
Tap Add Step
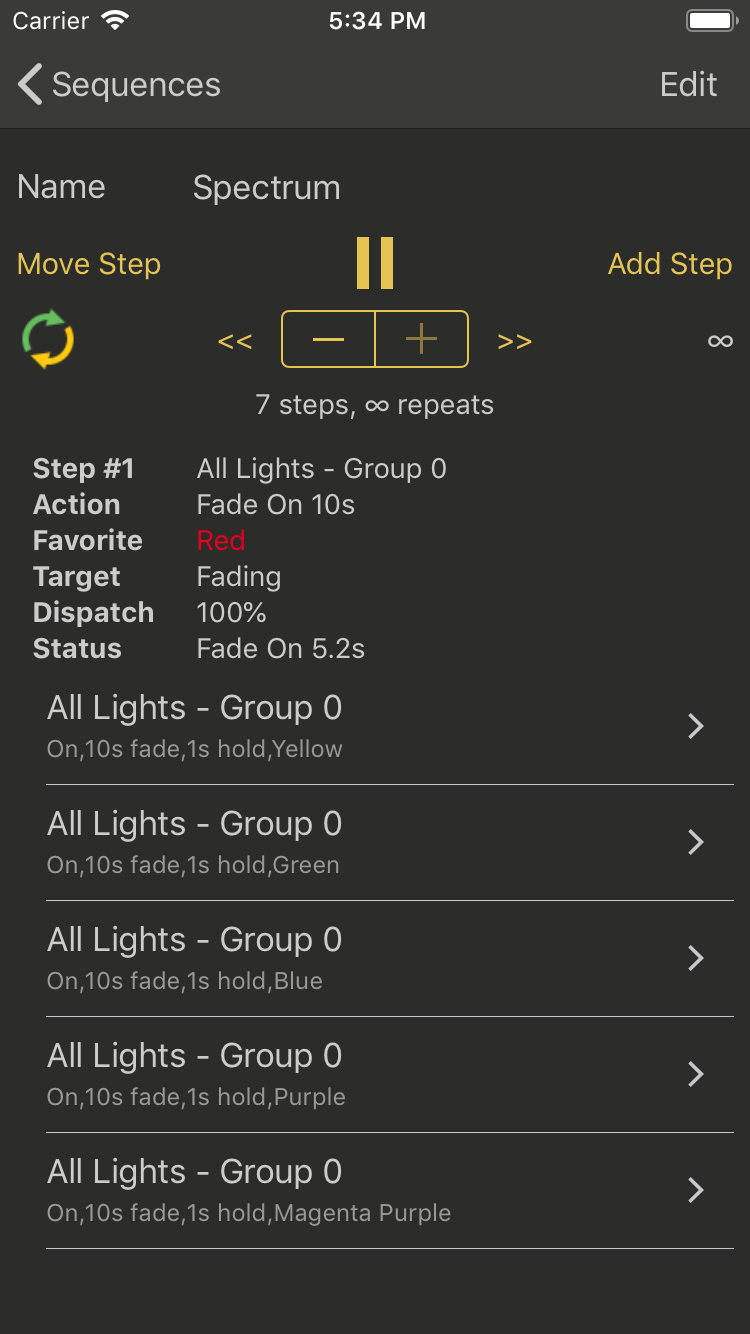(x=670, y=264)
